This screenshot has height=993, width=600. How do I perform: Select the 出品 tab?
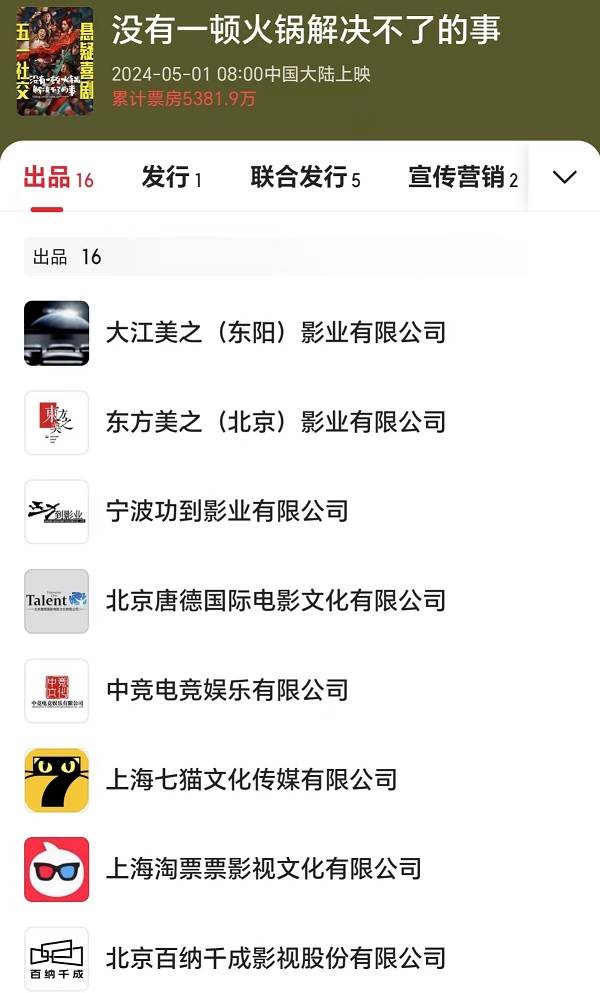tap(58, 178)
